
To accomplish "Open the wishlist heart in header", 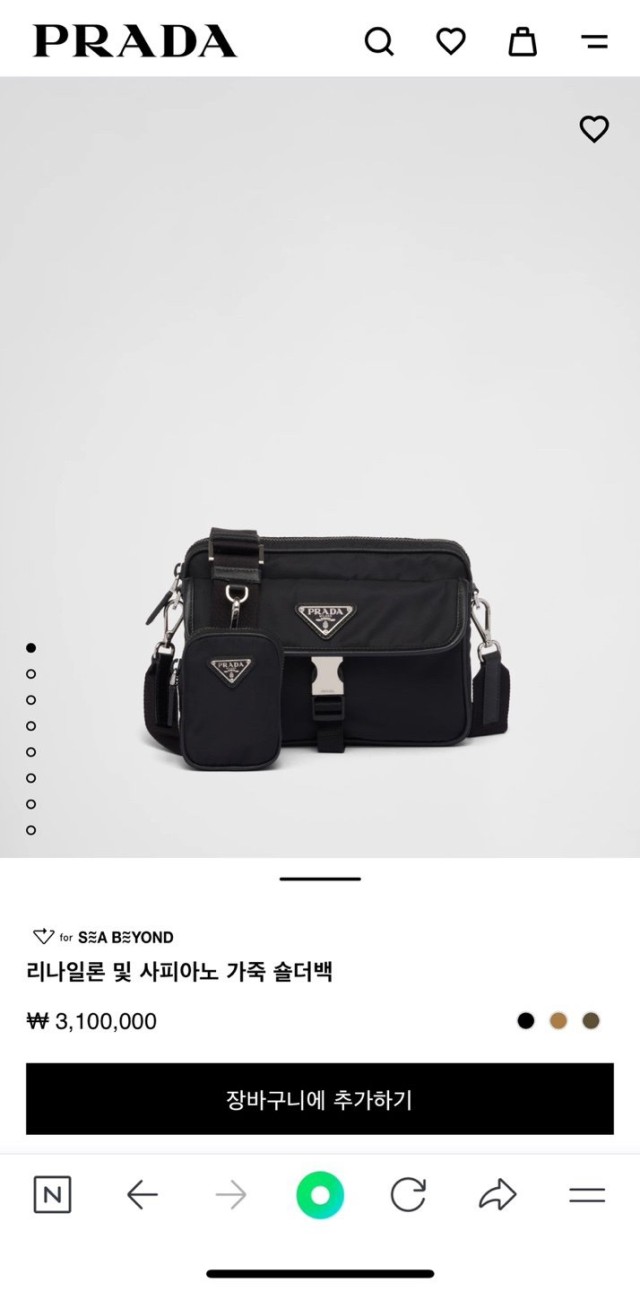I will [x=451, y=41].
